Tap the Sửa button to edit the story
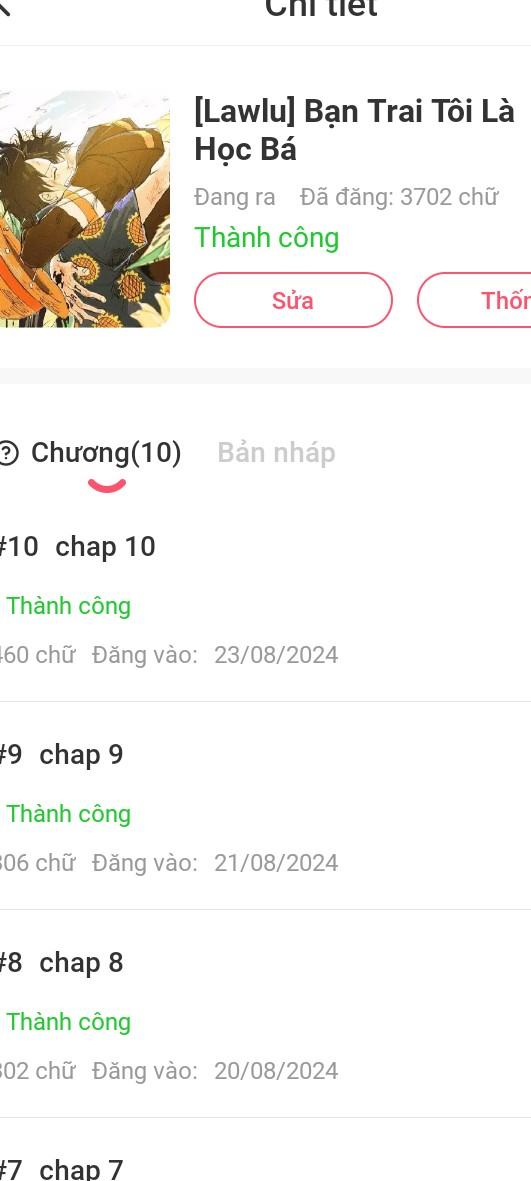Screen dimensions: 531x1181 (x=293, y=300)
